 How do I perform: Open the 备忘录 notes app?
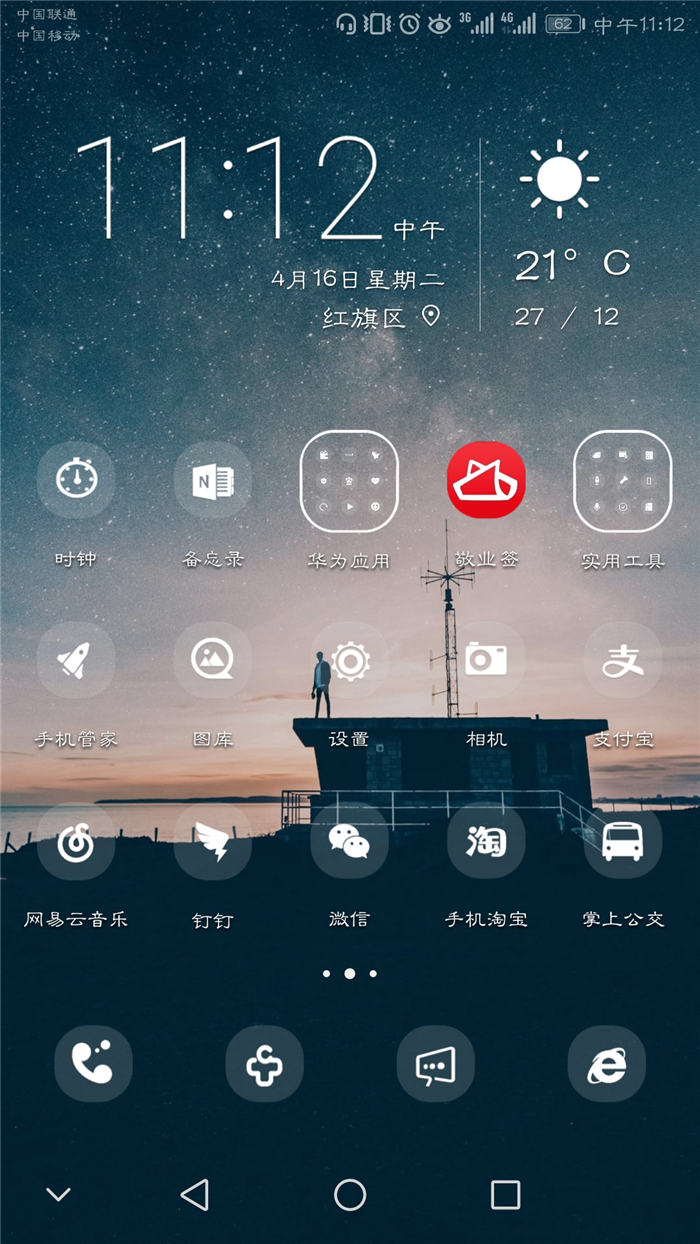click(x=213, y=481)
